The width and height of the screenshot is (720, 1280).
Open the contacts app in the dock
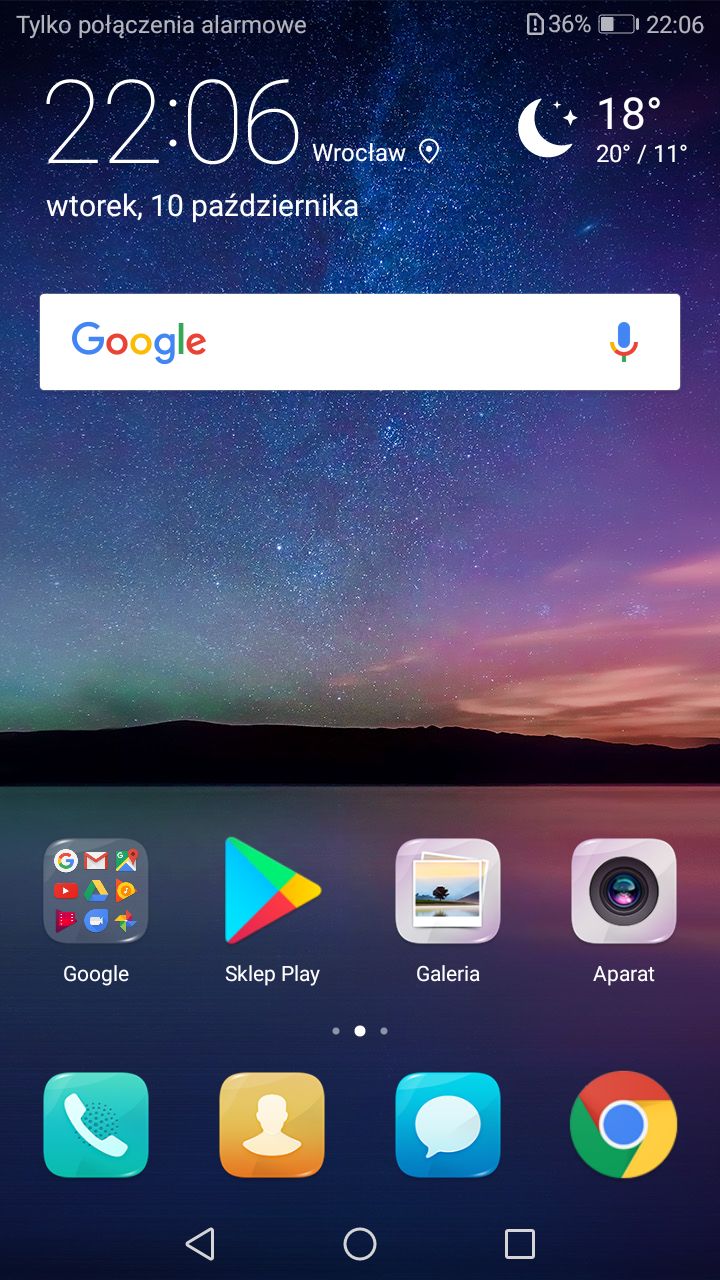pyautogui.click(x=272, y=1125)
